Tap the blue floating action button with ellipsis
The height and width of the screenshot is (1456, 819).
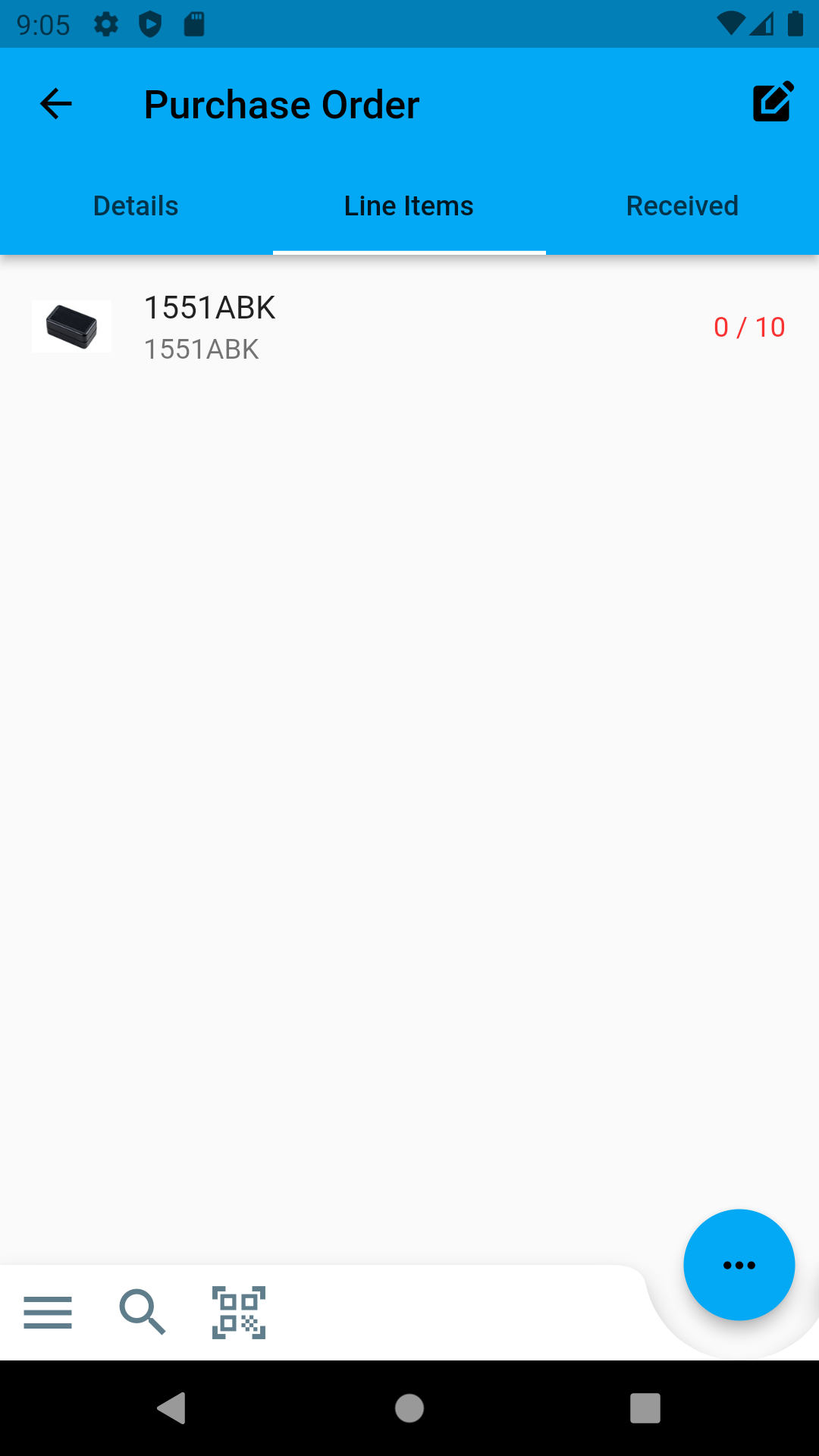pos(739,1264)
